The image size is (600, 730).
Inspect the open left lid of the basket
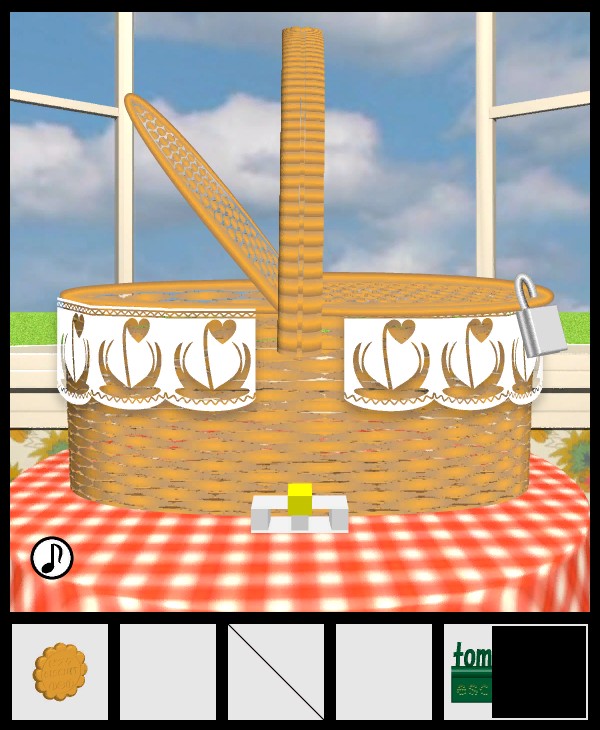(201, 189)
